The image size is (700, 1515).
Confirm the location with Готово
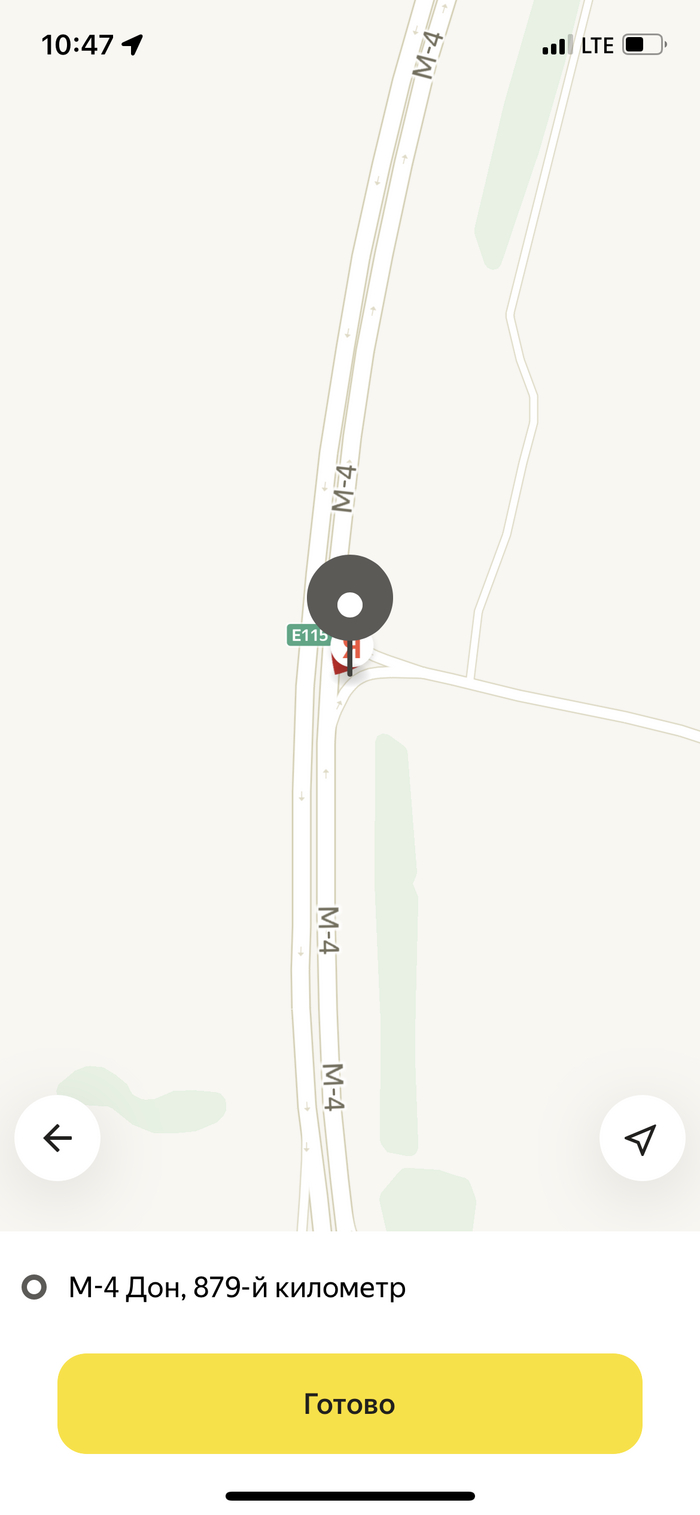349,1403
